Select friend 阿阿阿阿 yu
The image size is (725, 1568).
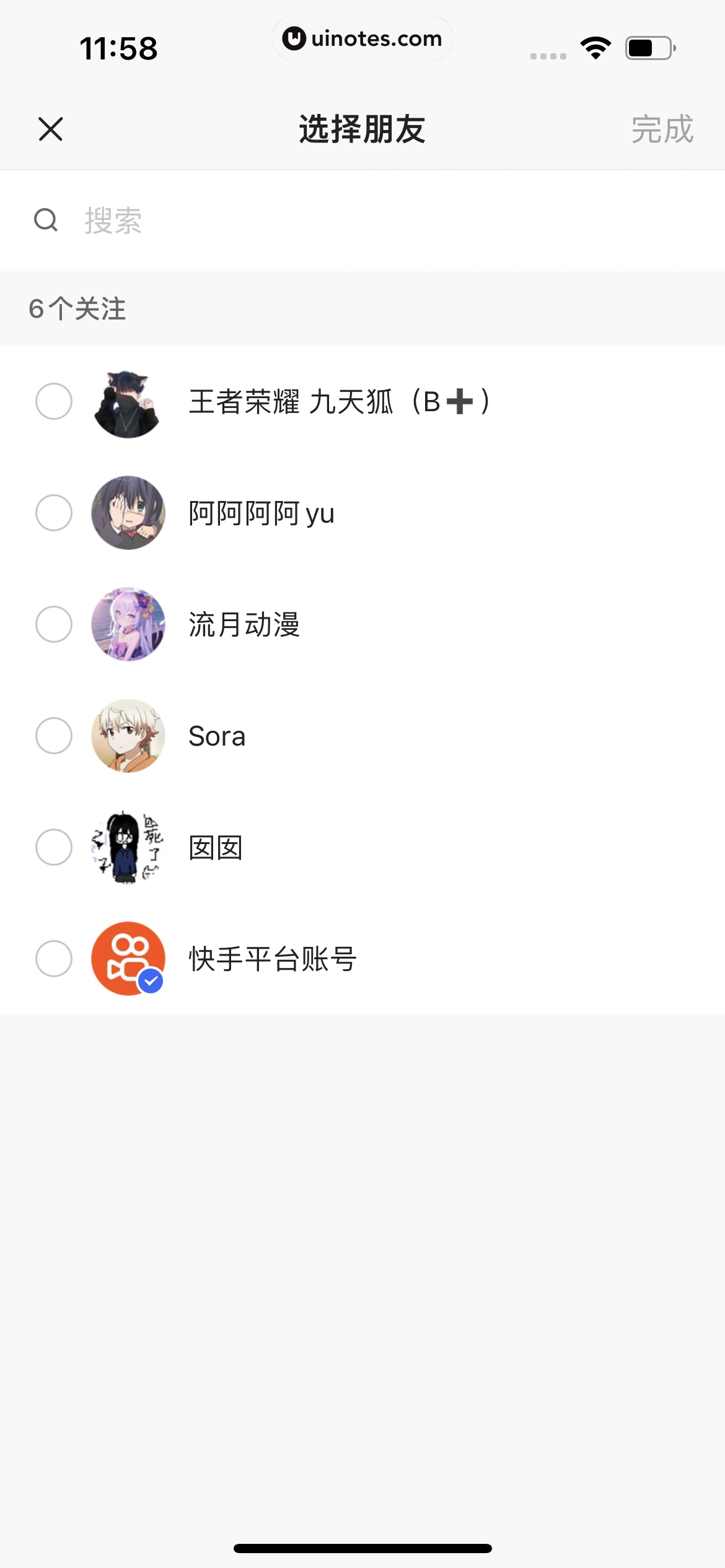click(x=54, y=513)
